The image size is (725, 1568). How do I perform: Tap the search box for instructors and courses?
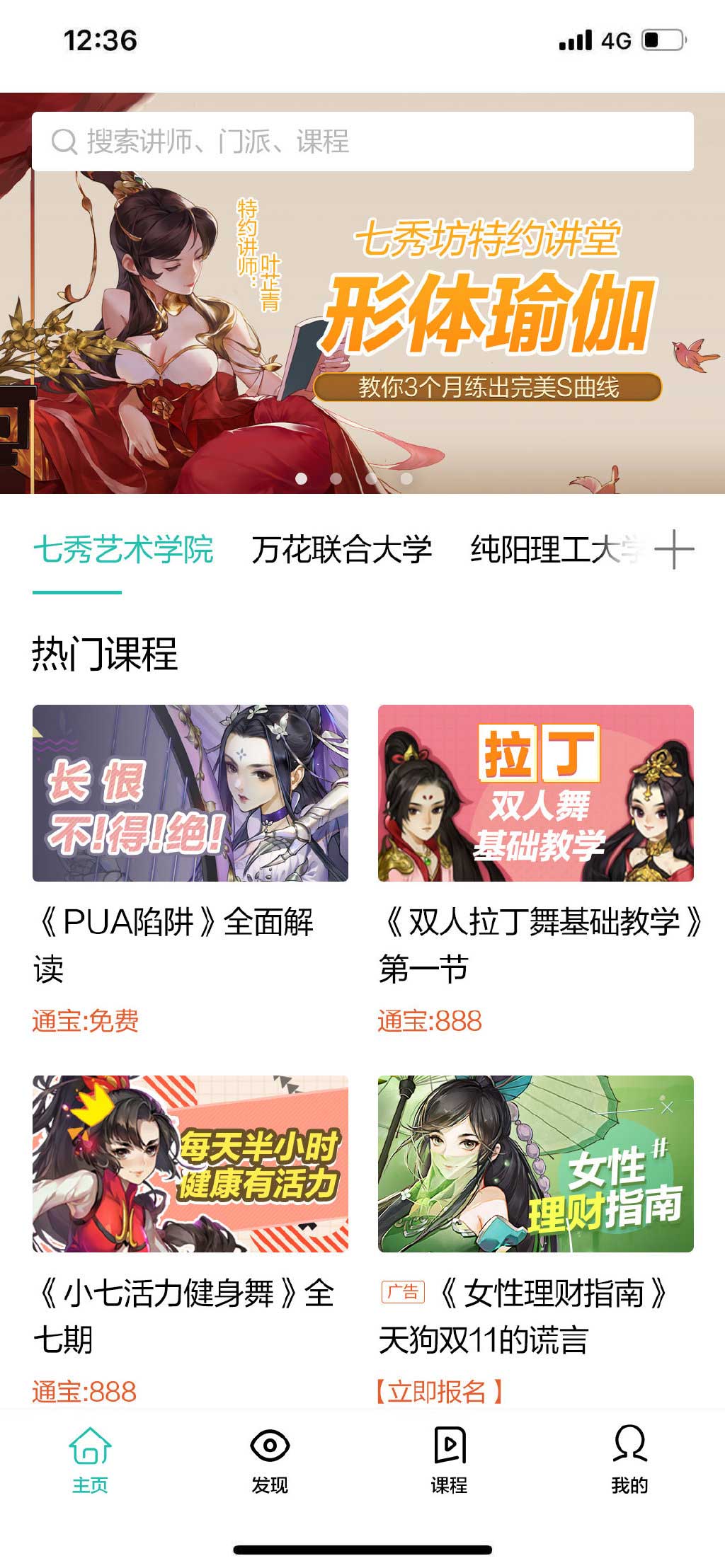[361, 141]
